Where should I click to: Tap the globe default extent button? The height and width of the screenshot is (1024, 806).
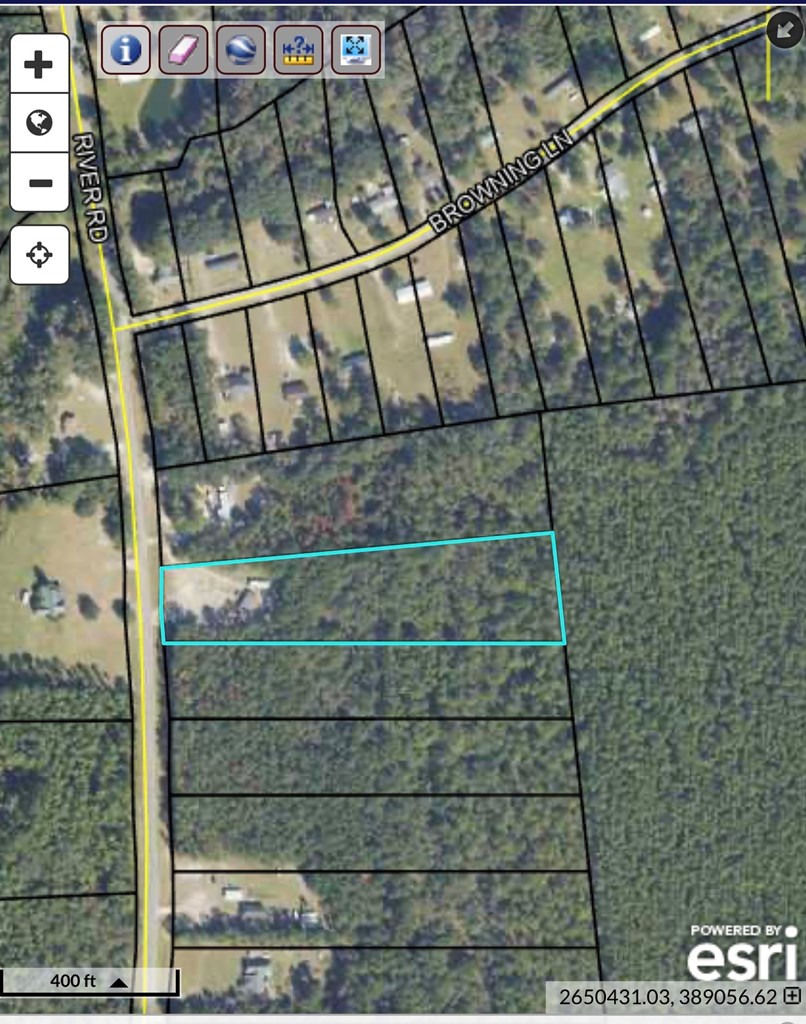(x=39, y=123)
